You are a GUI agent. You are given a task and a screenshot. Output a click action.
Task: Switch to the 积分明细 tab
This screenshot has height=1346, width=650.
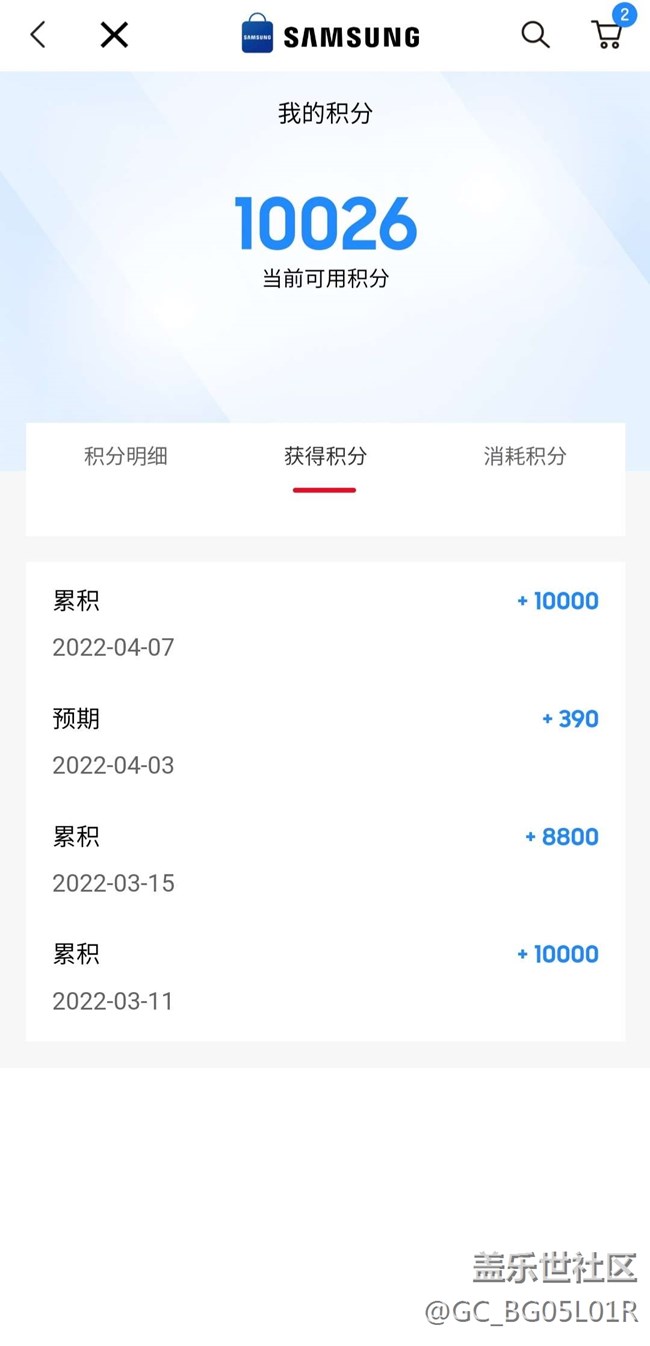tap(126, 457)
